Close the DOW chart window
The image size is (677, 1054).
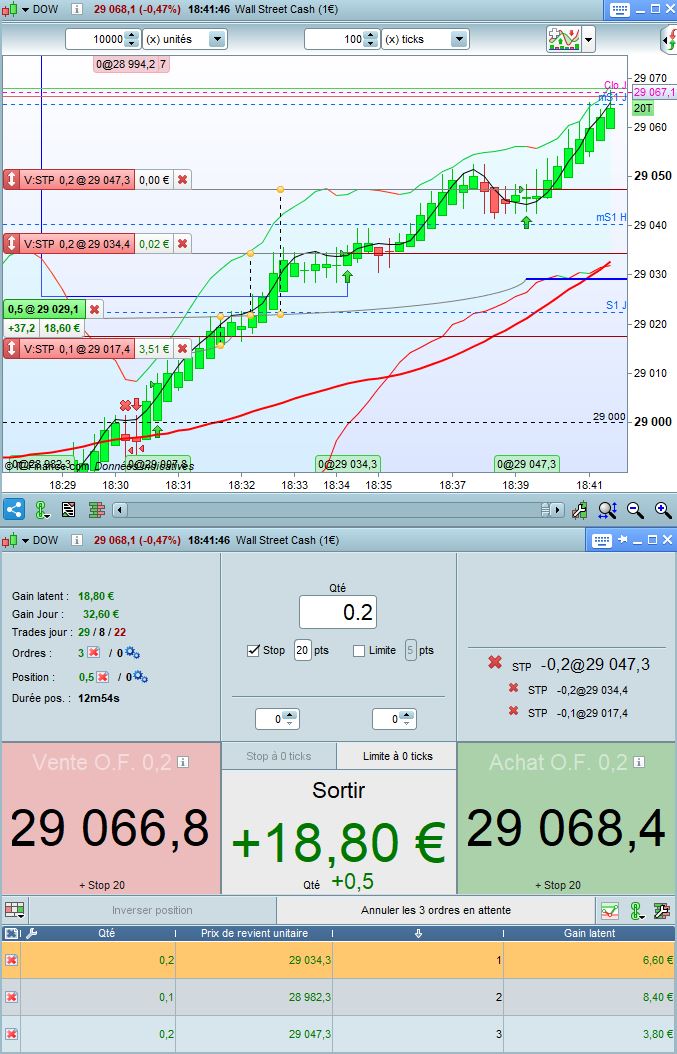point(667,9)
